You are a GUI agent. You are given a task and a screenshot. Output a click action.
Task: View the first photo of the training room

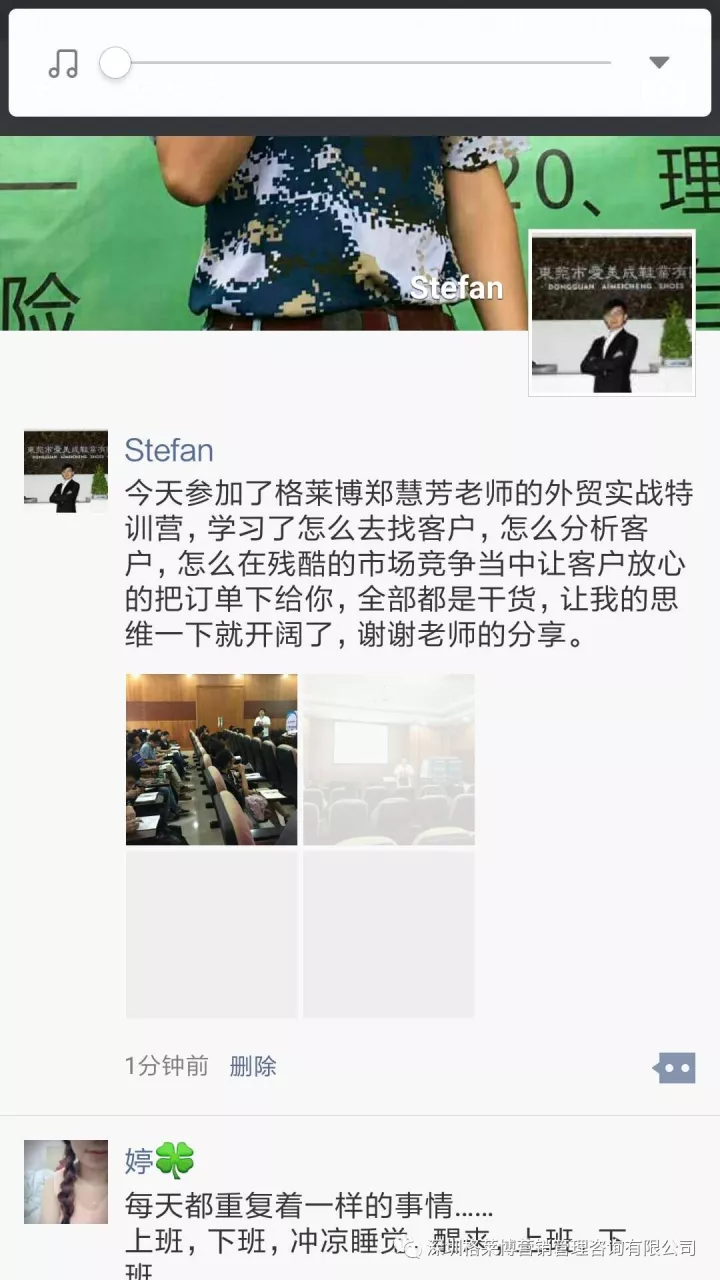click(x=211, y=760)
